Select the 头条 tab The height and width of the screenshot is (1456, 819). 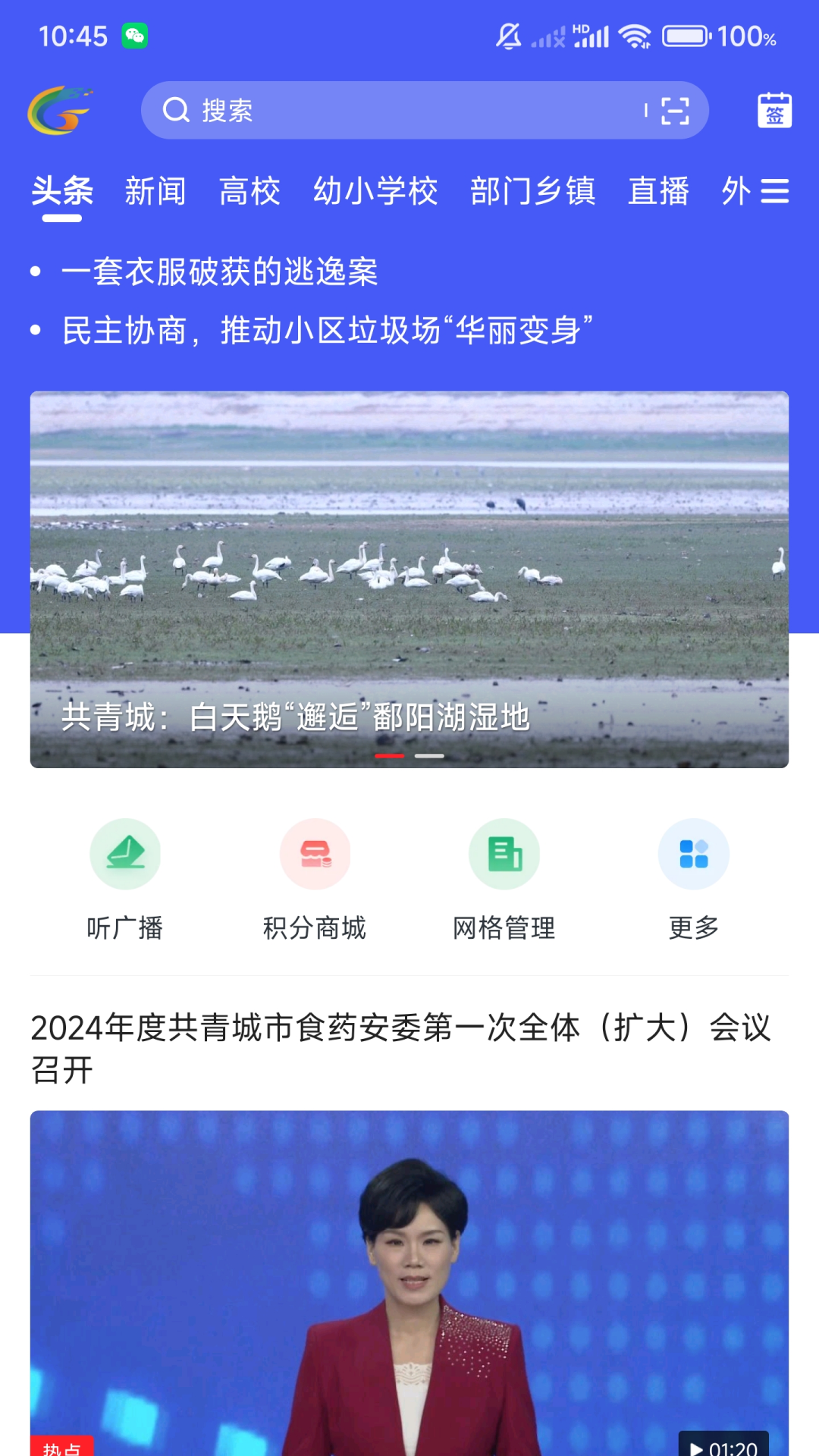point(62,191)
